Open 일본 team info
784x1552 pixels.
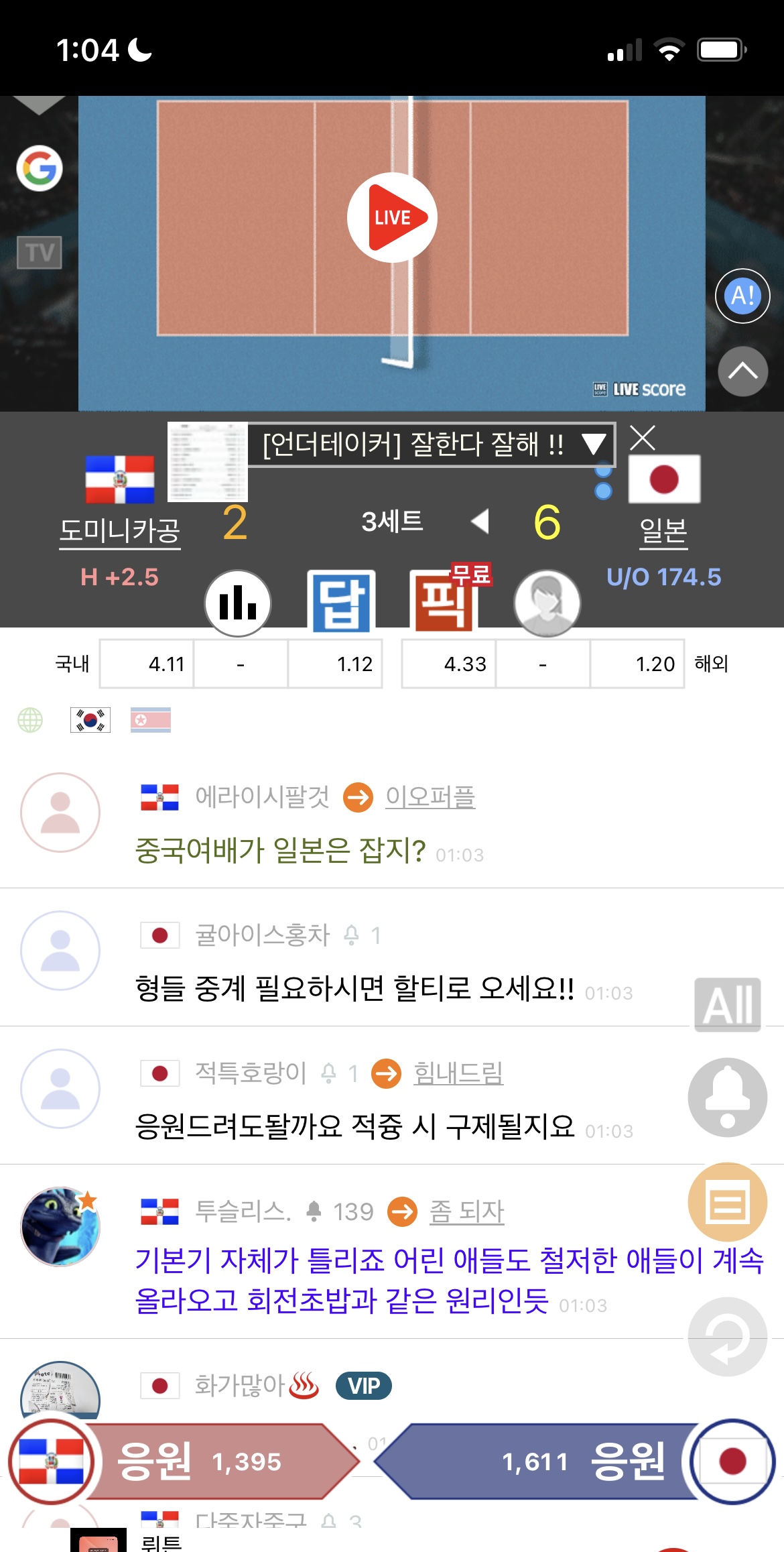[663, 531]
